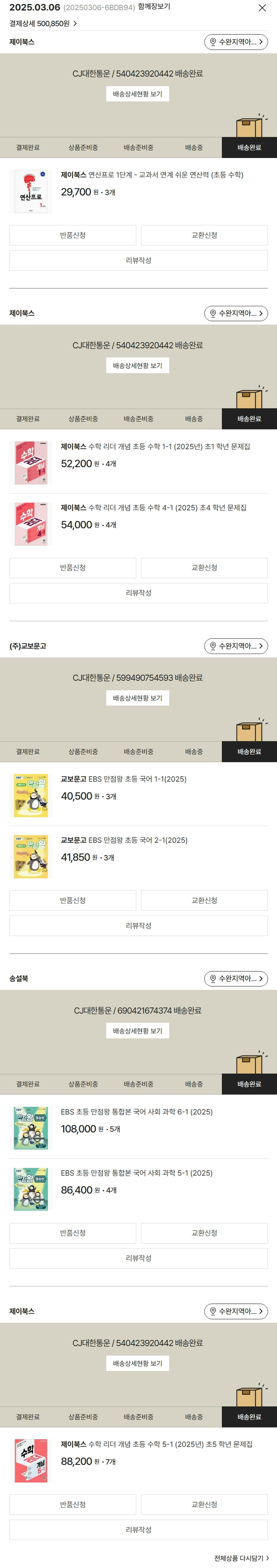View delivery status for tracking number 690421674374

pos(137,1031)
